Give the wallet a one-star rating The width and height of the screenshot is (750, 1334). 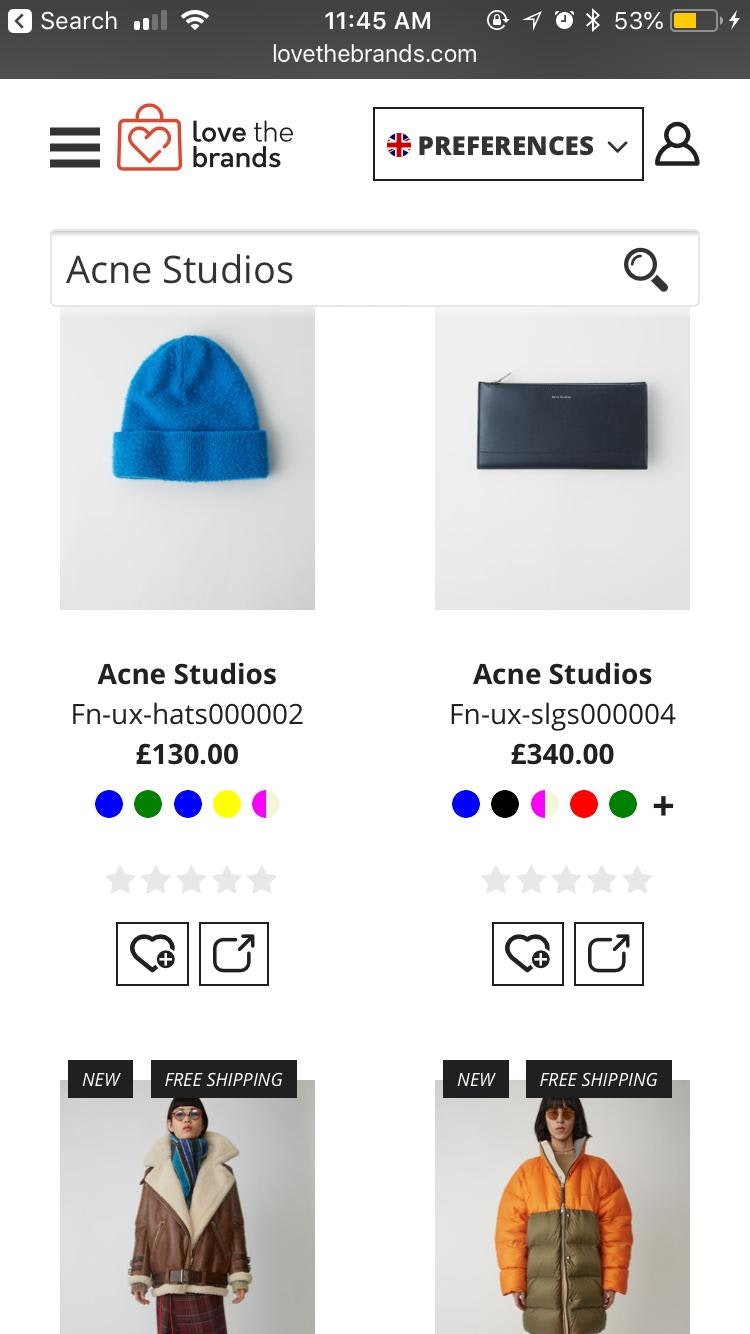click(x=496, y=880)
